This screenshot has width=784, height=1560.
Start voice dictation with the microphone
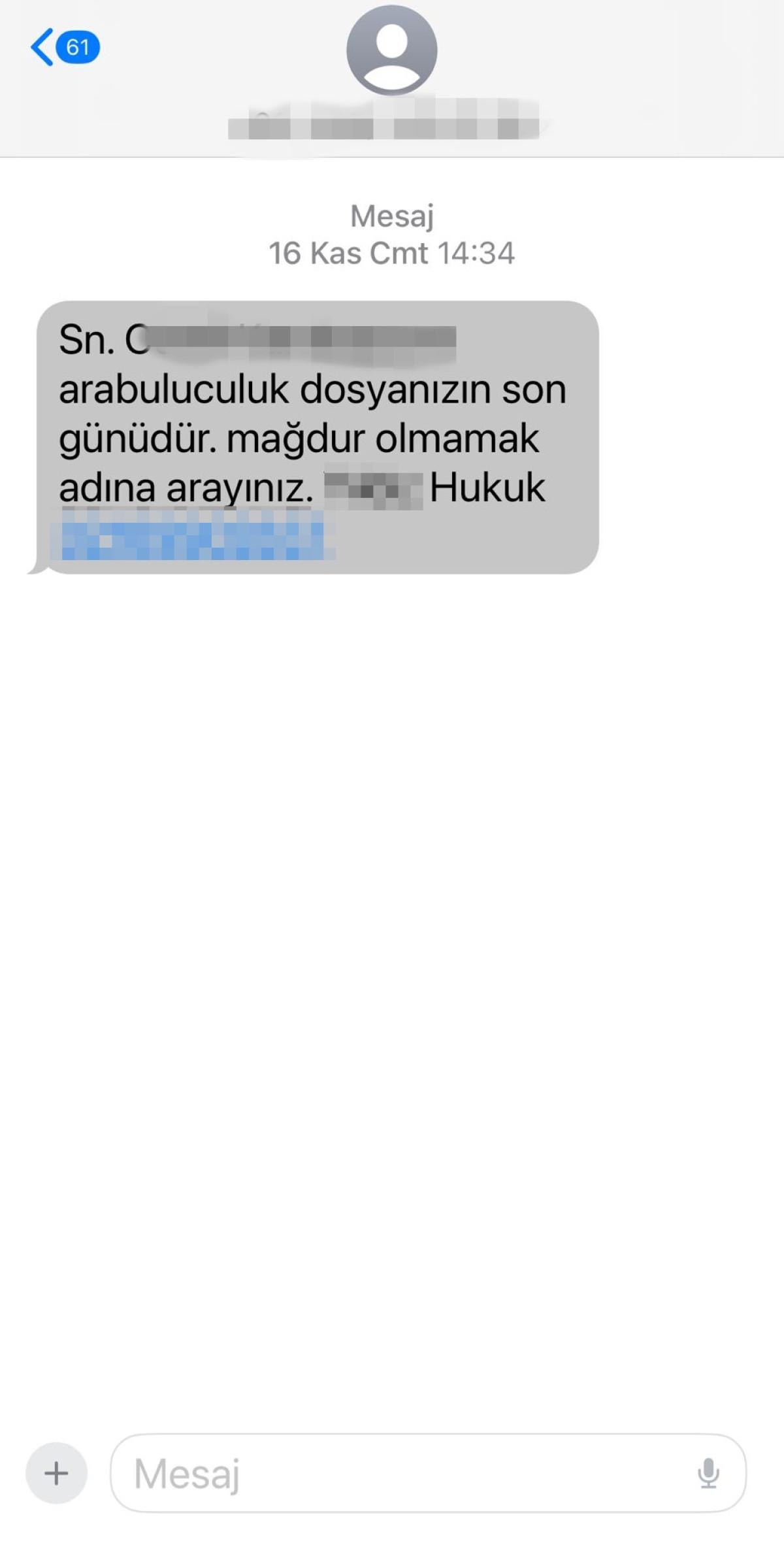pos(708,1474)
